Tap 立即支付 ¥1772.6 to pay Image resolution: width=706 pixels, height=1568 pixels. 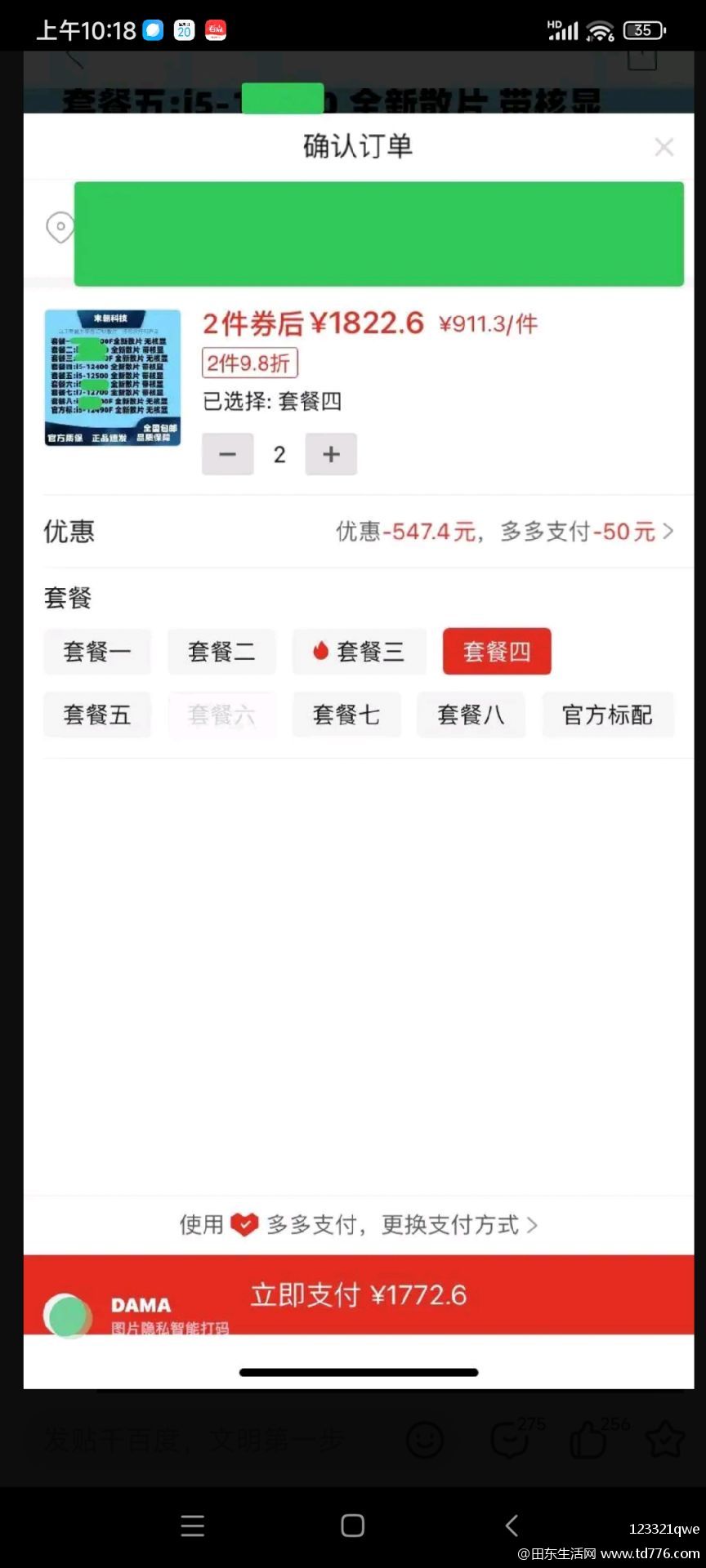[x=359, y=1295]
